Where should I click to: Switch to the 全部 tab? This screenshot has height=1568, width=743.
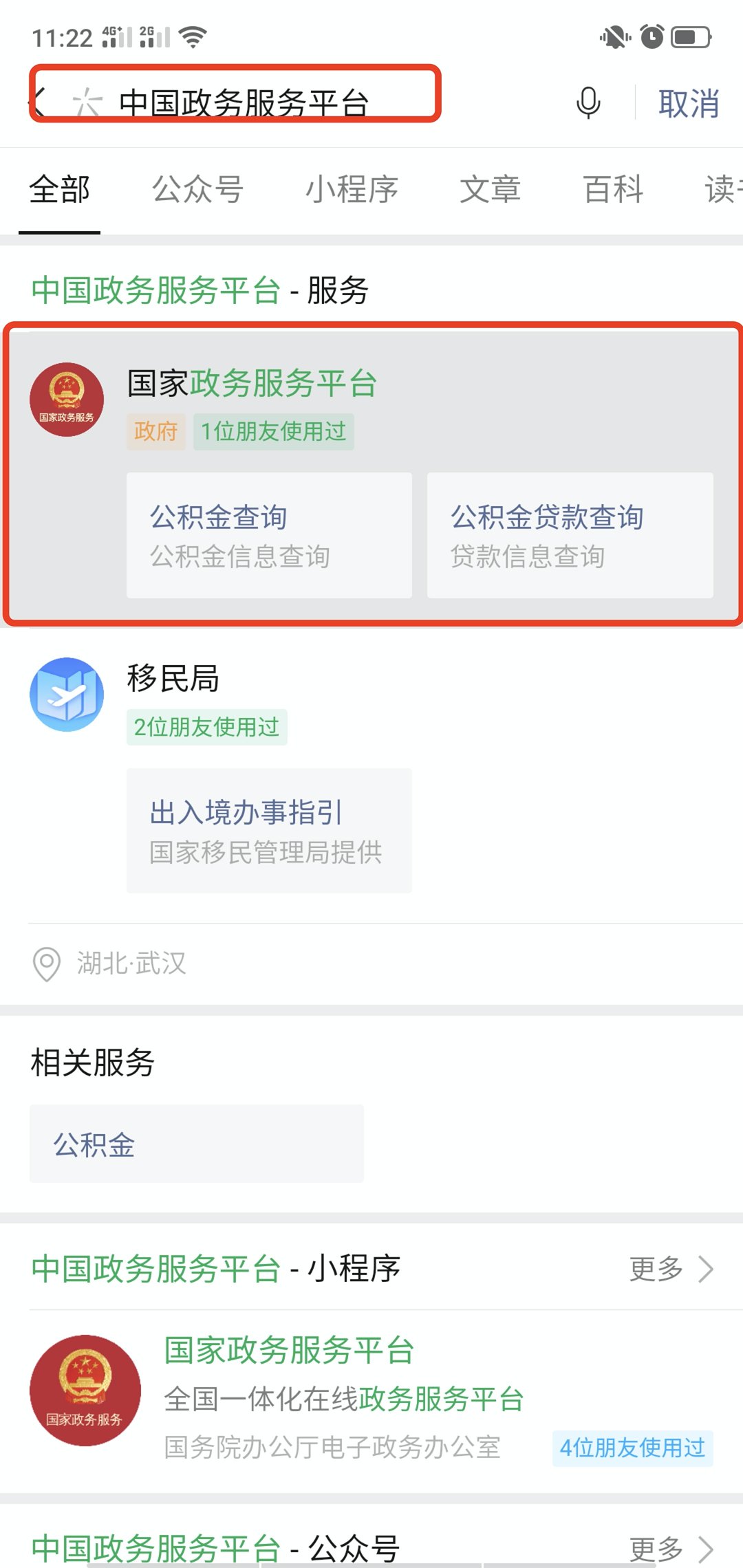[x=60, y=190]
